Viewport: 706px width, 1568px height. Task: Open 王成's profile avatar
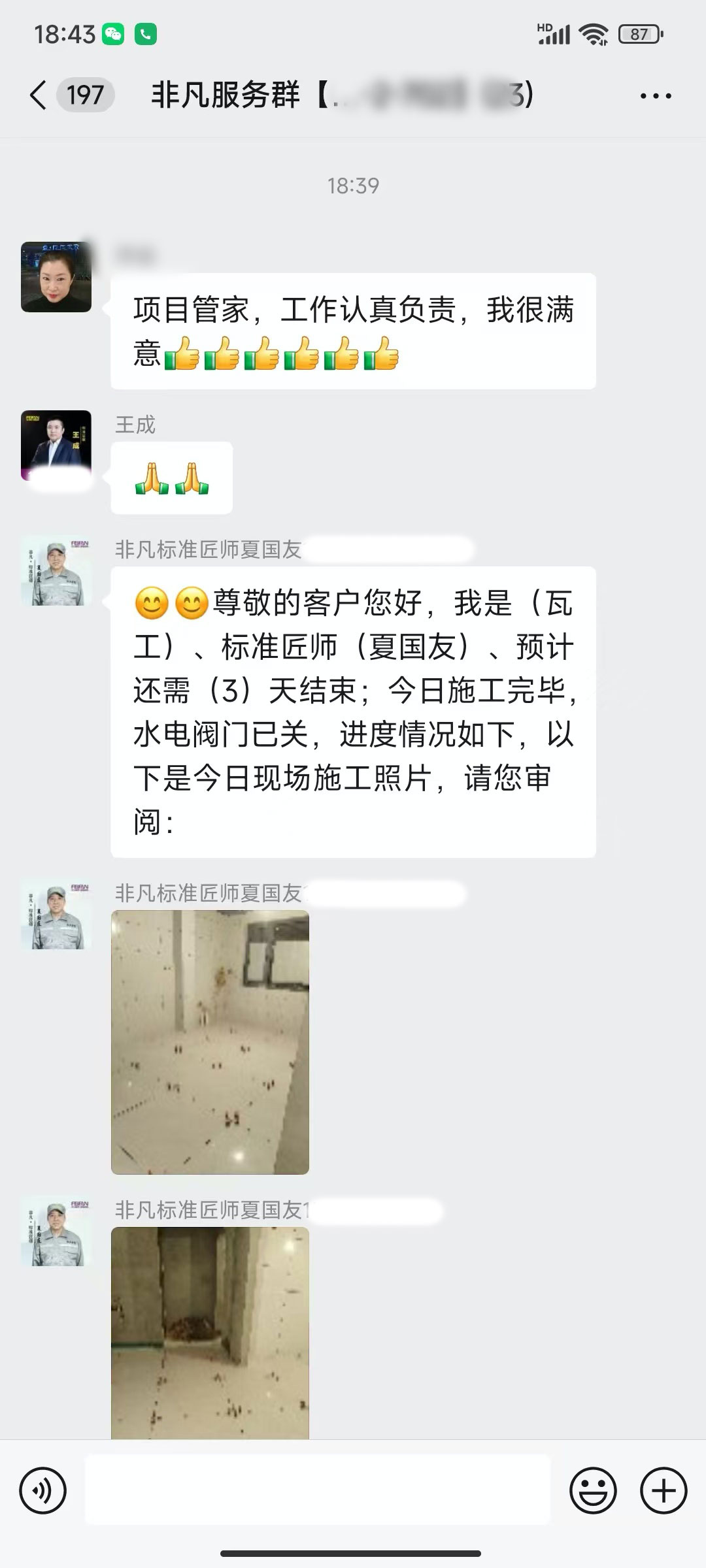[56, 446]
